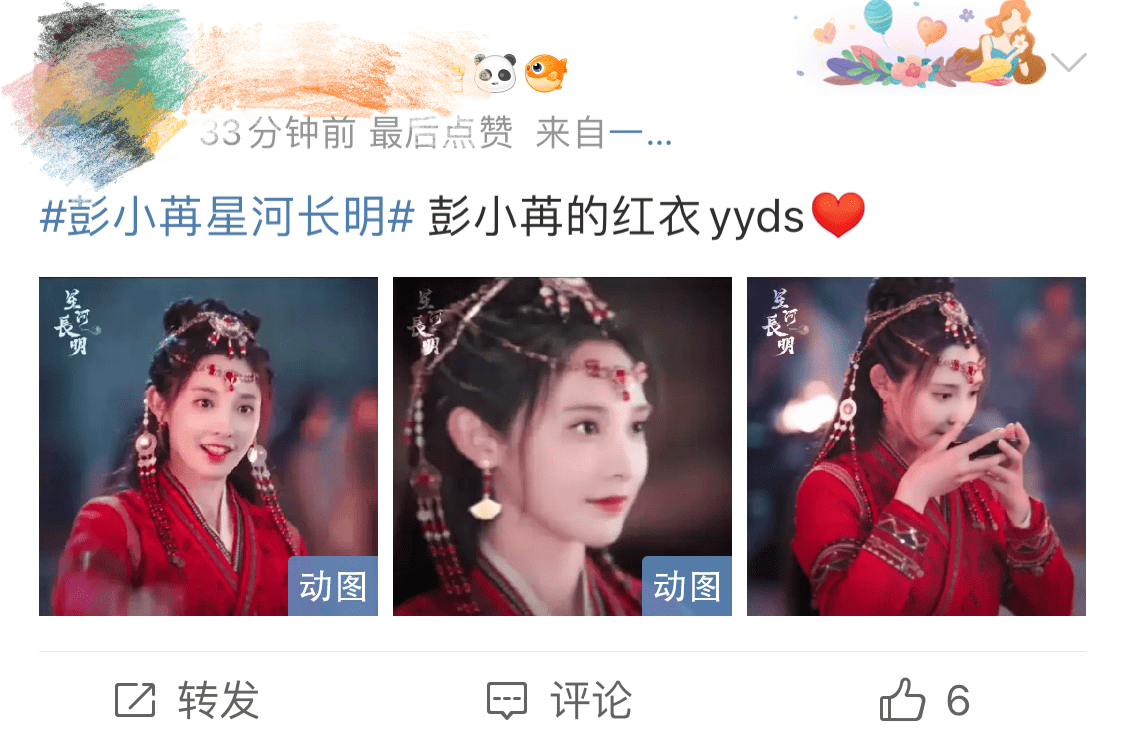
Task: Open the third photo of drinking tea
Action: [x=916, y=446]
